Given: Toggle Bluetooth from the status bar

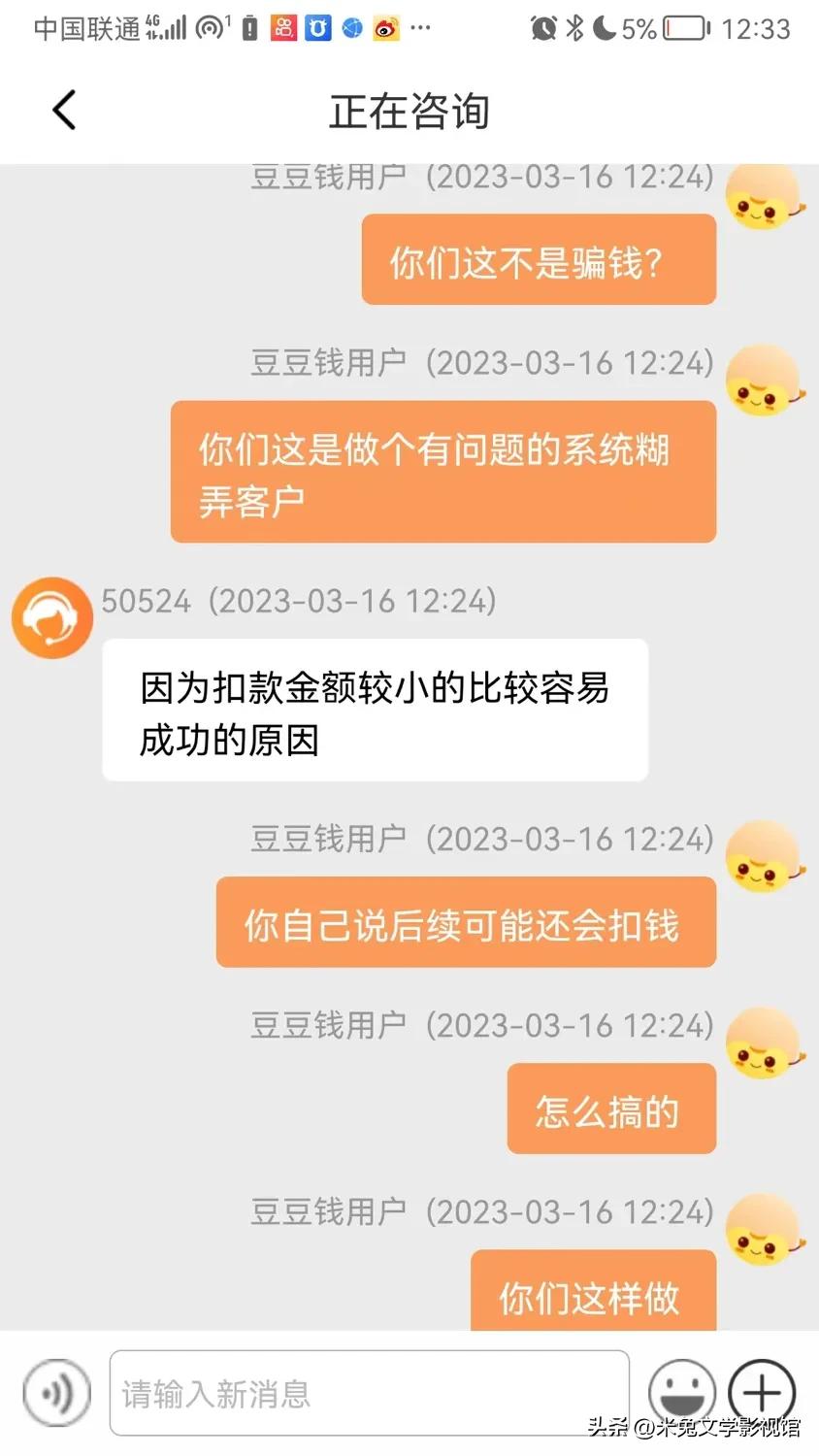Looking at the screenshot, I should (574, 27).
